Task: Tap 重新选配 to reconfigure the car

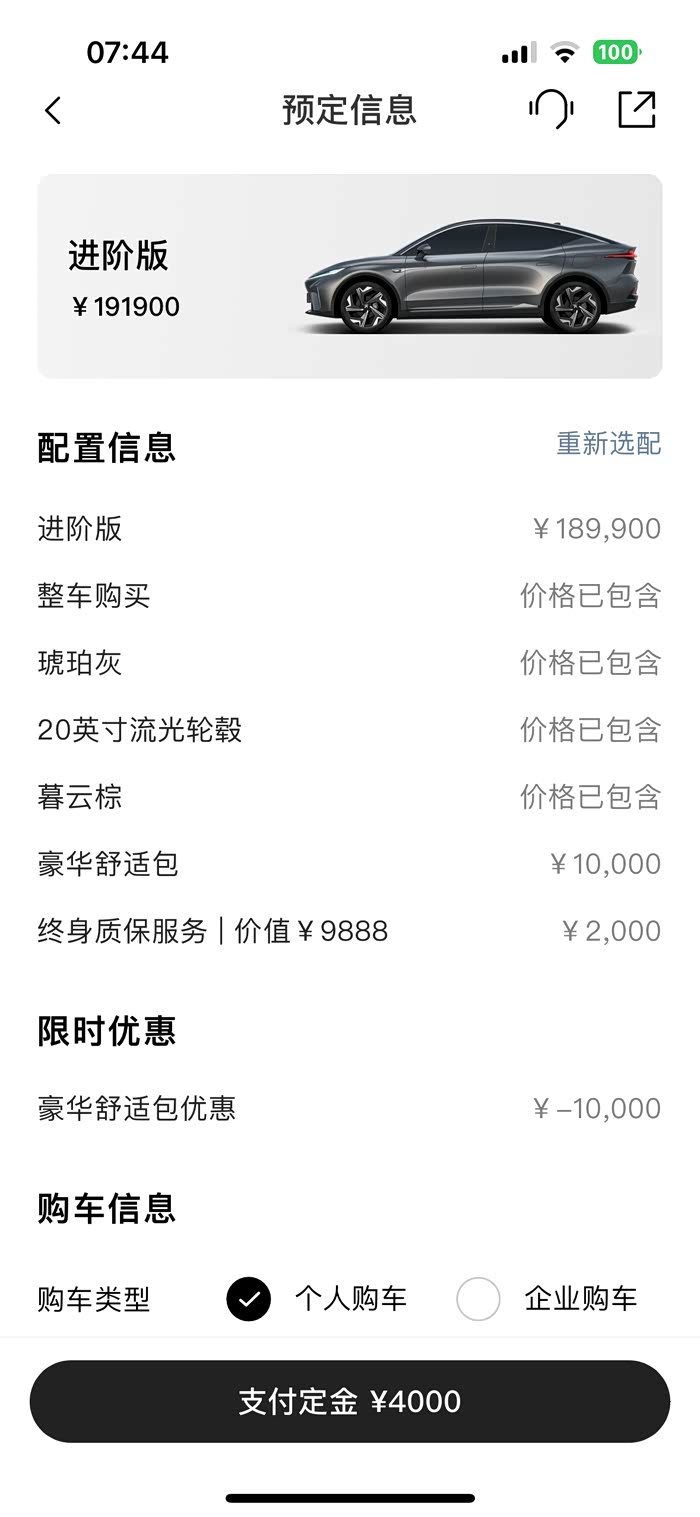Action: coord(608,443)
